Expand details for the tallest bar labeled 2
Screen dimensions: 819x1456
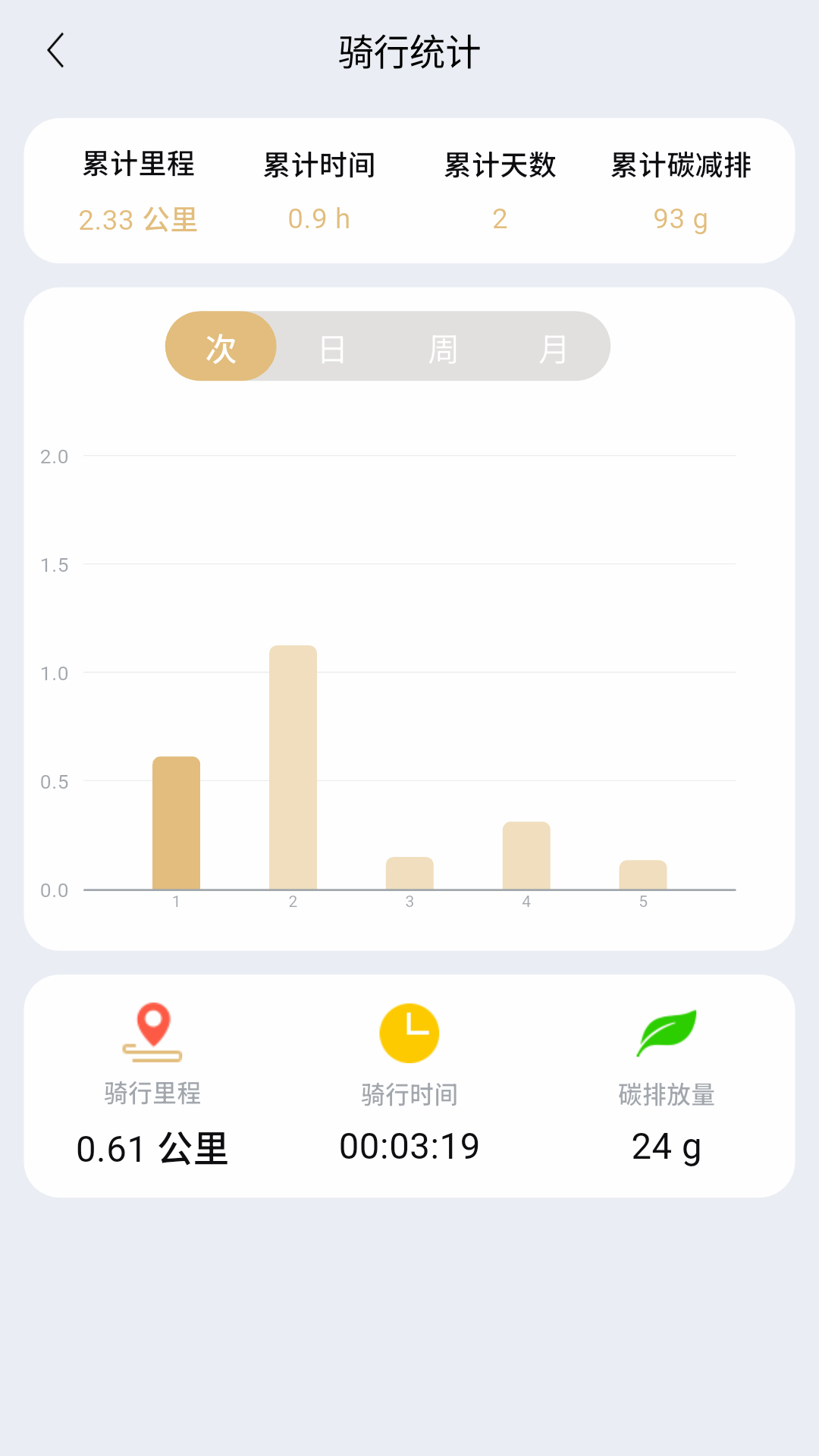[293, 766]
